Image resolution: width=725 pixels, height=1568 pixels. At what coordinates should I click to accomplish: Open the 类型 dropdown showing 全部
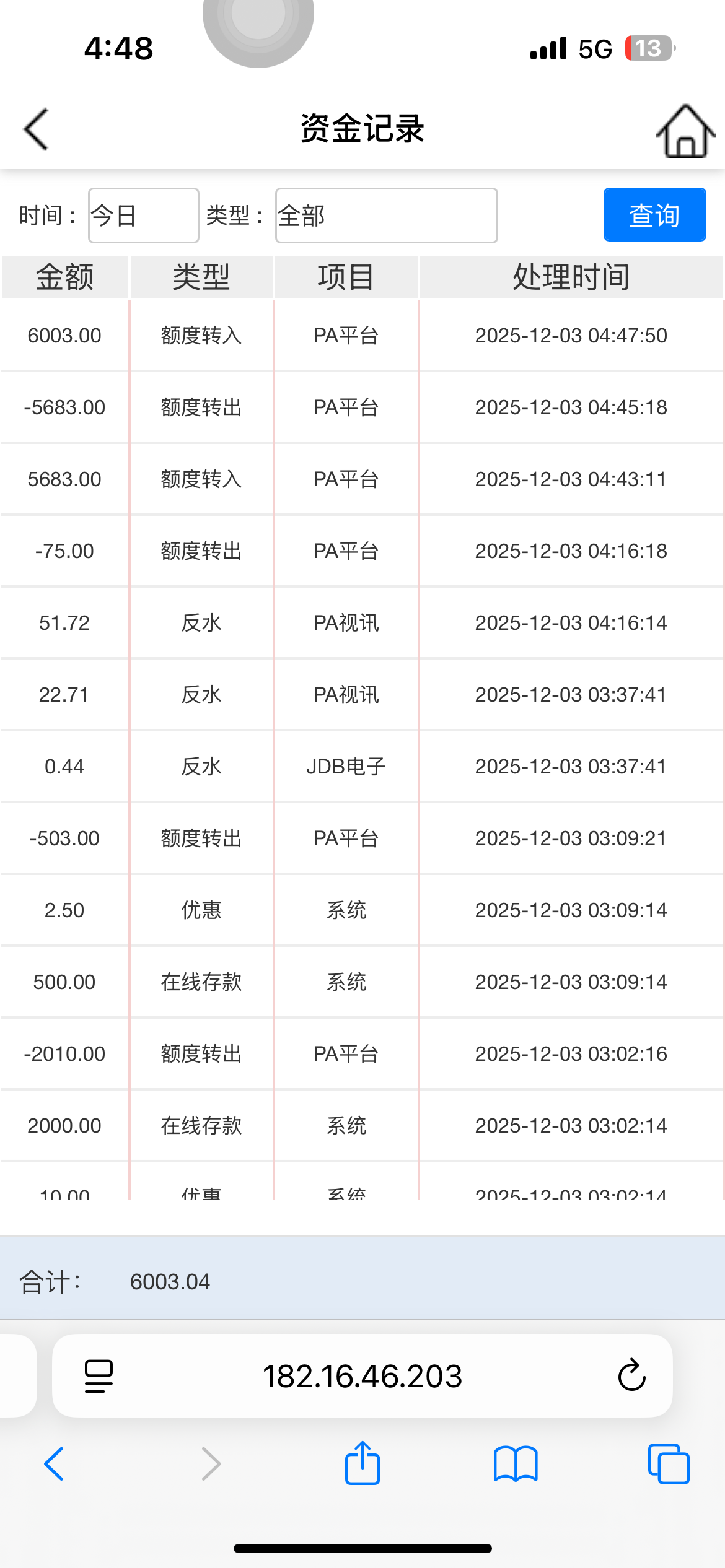386,216
